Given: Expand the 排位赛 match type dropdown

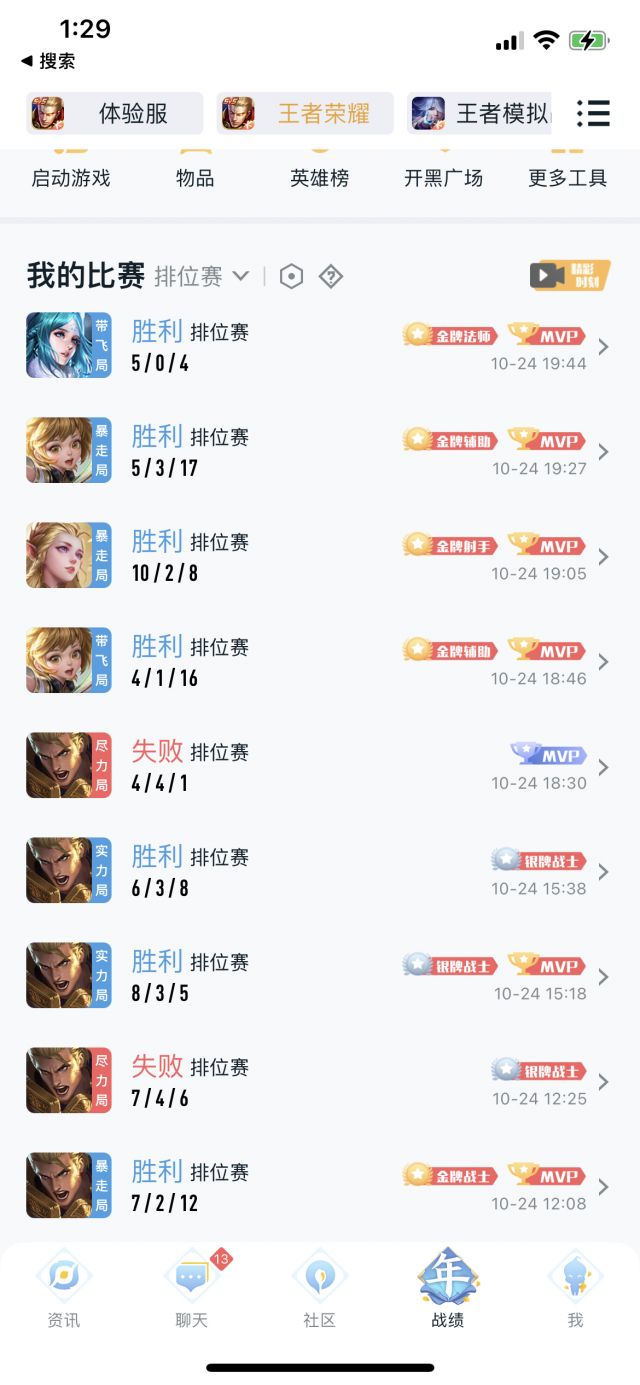Looking at the screenshot, I should point(202,277).
